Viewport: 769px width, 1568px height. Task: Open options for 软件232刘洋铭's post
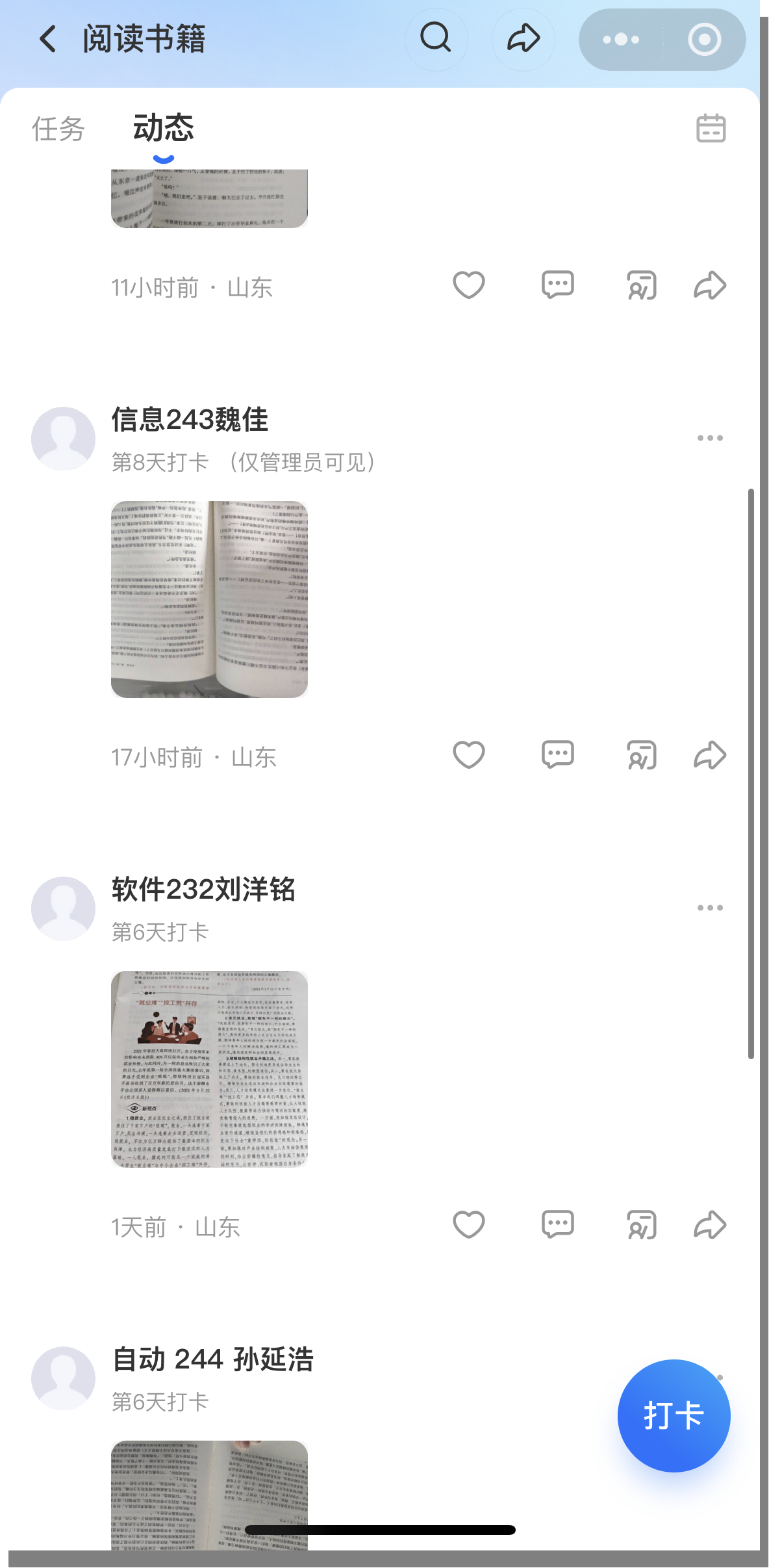pos(709,908)
